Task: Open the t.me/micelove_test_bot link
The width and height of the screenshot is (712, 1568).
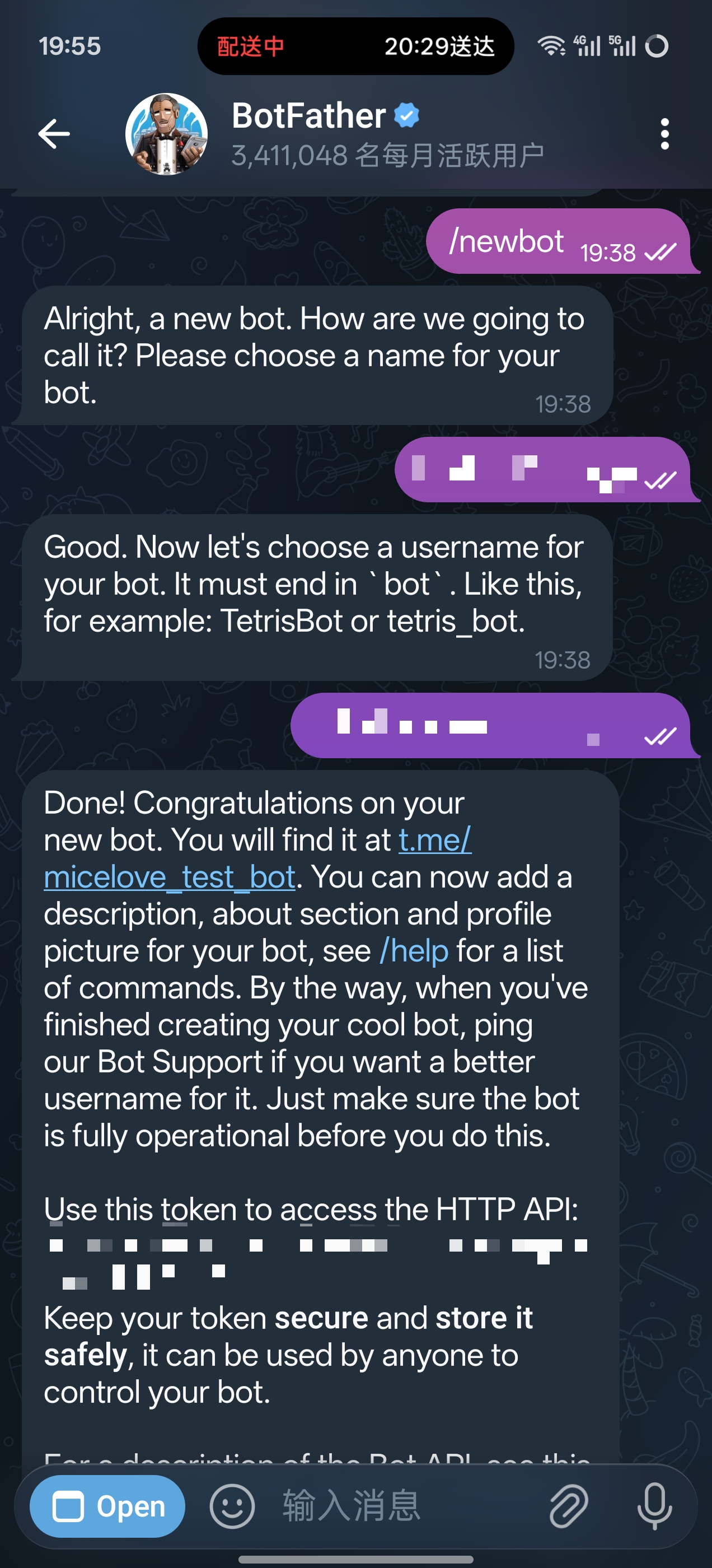Action: click(170, 877)
